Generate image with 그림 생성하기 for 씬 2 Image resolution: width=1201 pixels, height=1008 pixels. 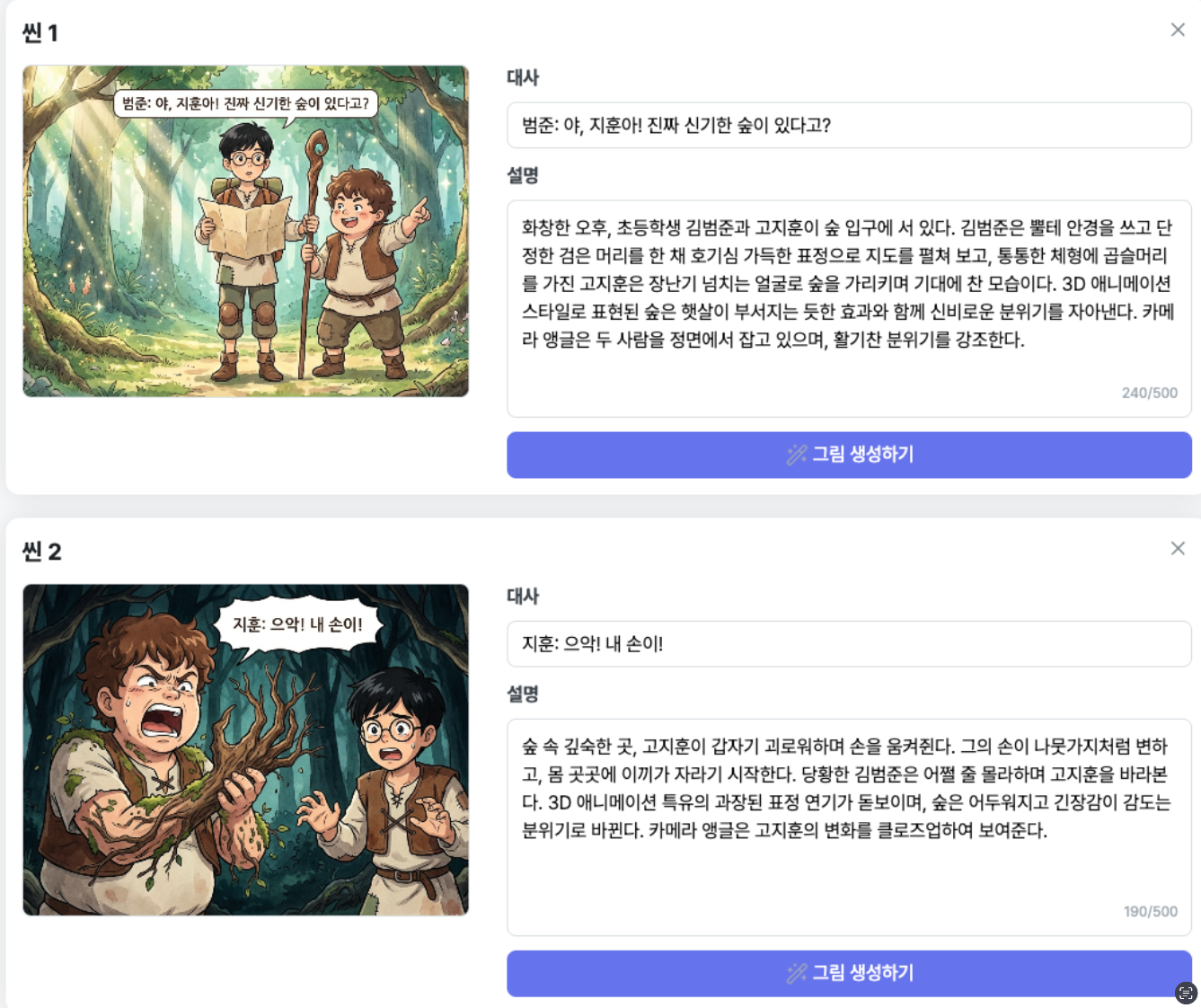(848, 973)
